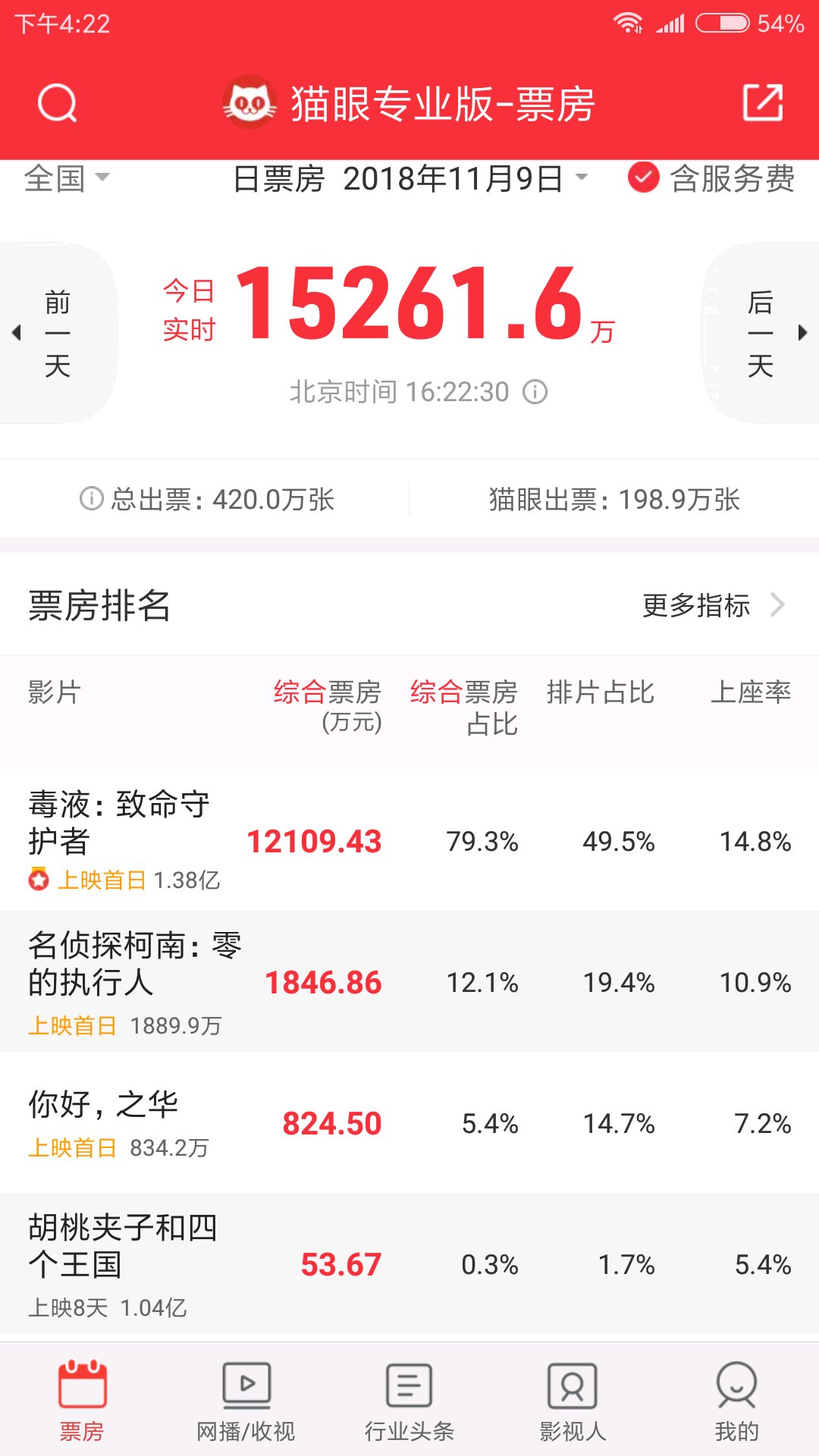819x1456 pixels.
Task: Select the 票房 tab
Action: click(x=82, y=1400)
